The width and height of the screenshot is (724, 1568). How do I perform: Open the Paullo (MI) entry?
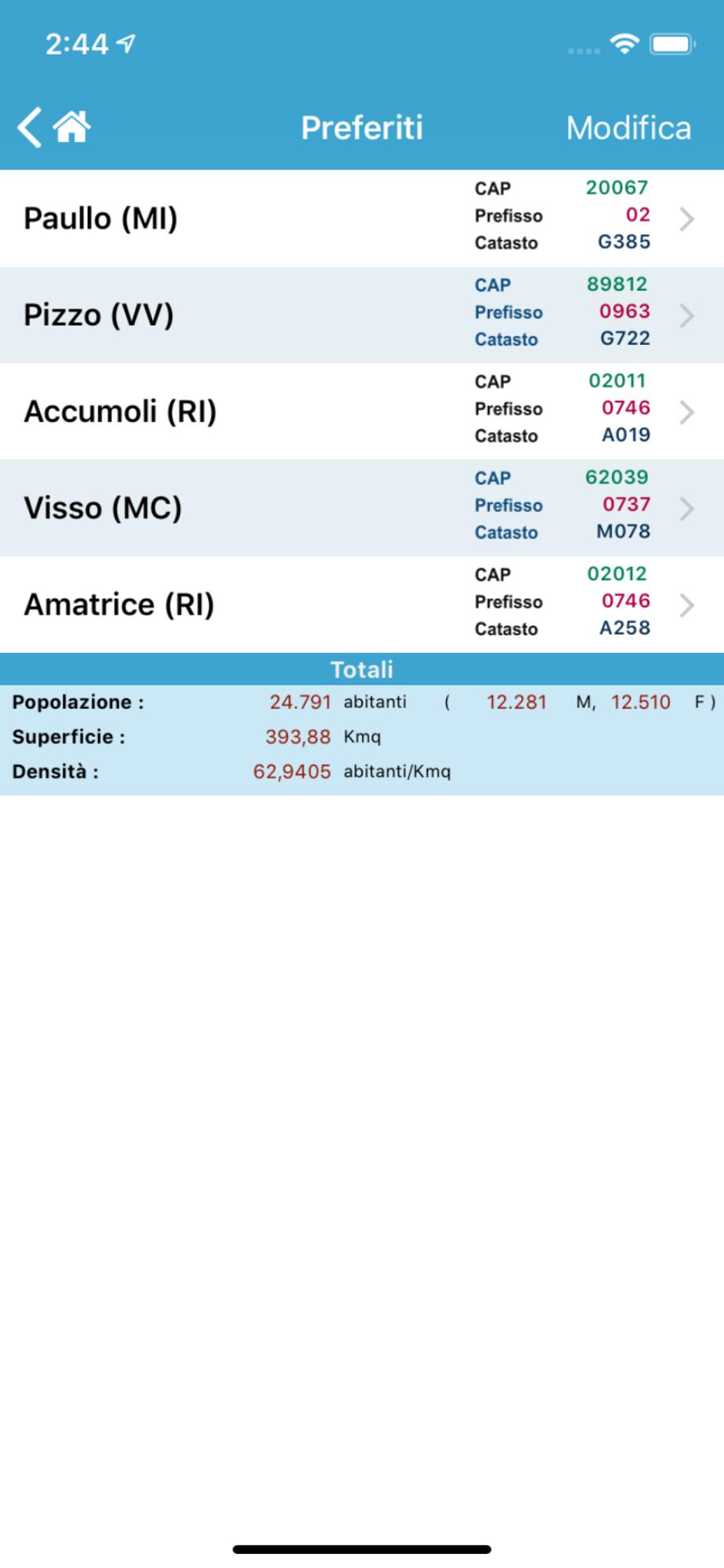point(362,219)
